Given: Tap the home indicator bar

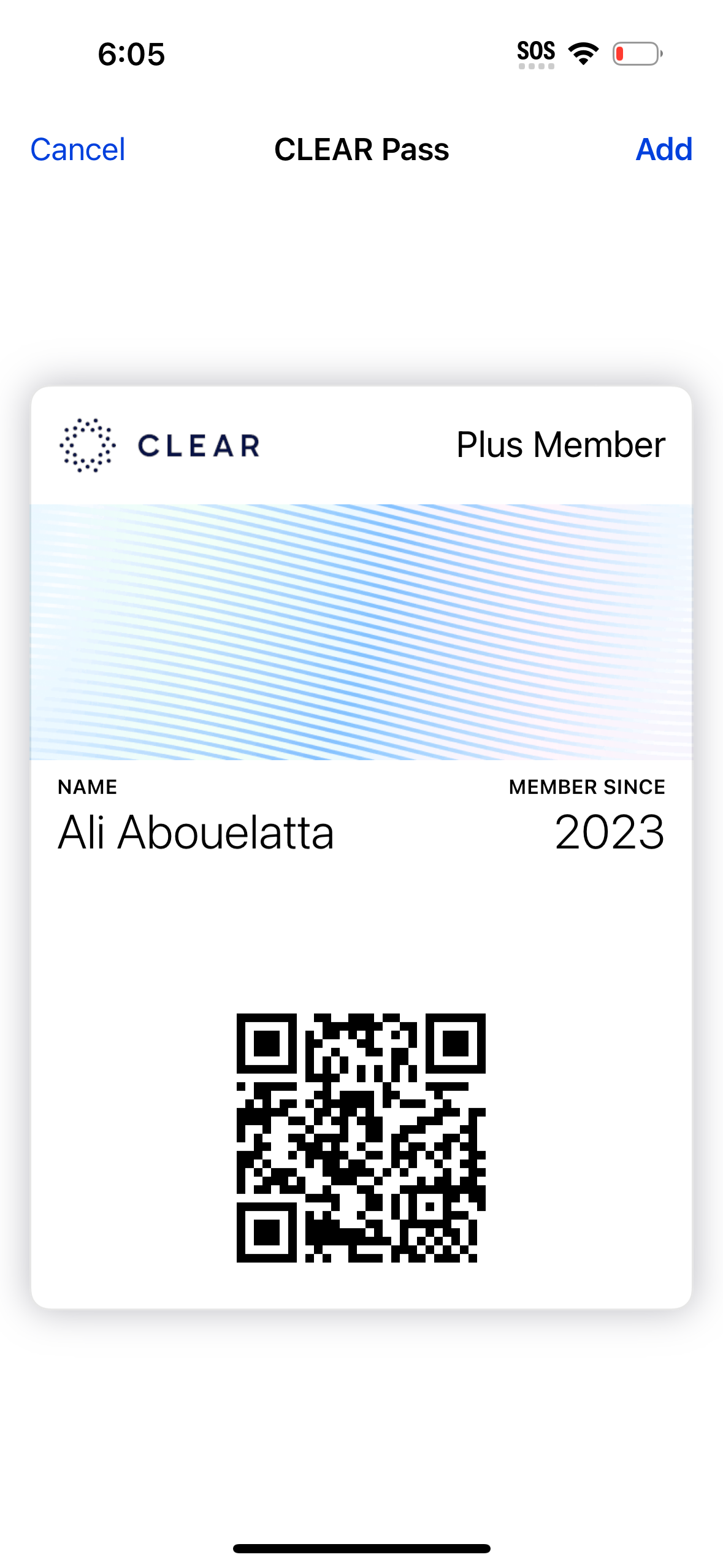Looking at the screenshot, I should [361, 1547].
